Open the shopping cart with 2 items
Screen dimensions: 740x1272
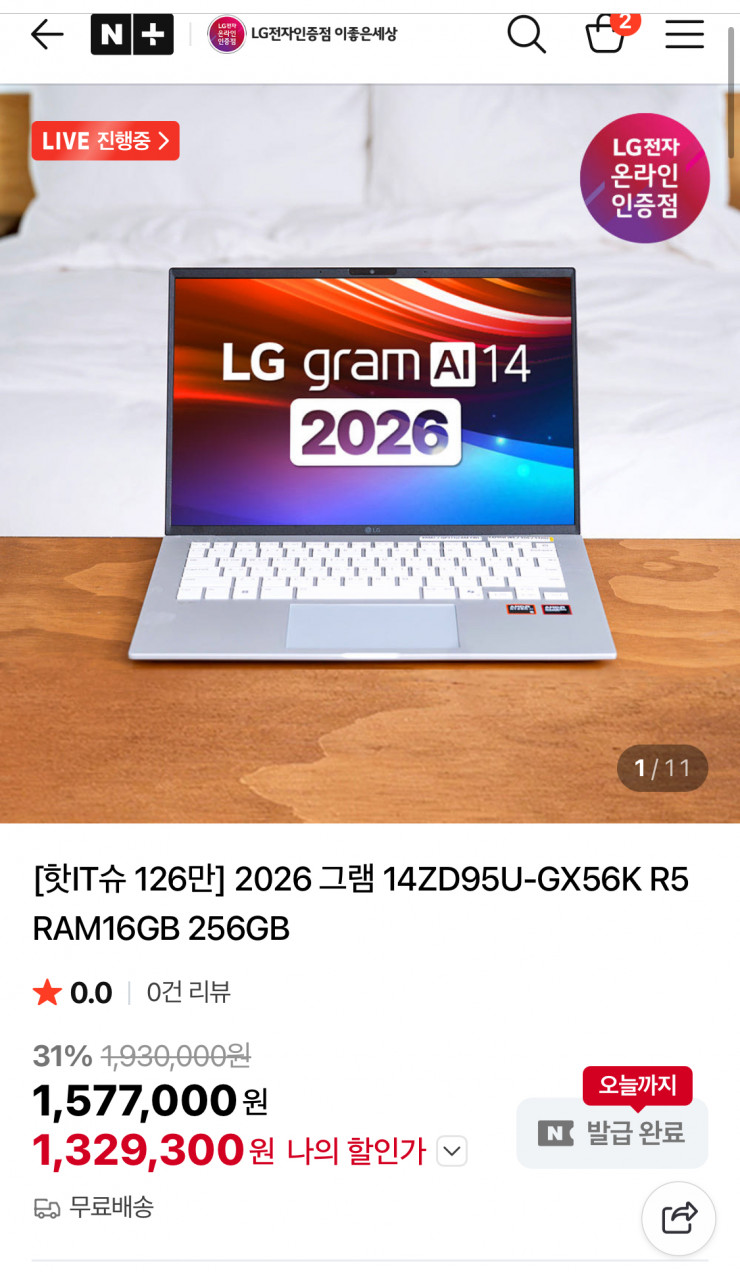(606, 37)
